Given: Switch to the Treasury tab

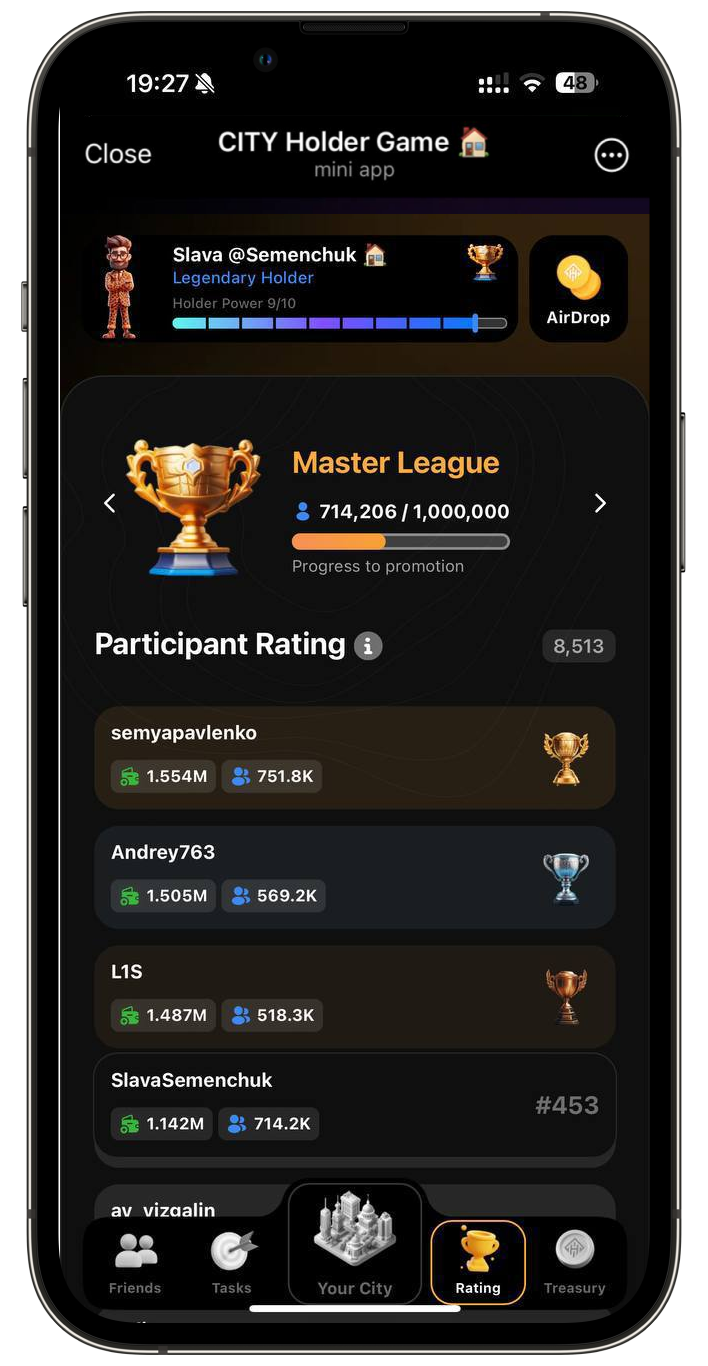Looking at the screenshot, I should (x=575, y=1263).
